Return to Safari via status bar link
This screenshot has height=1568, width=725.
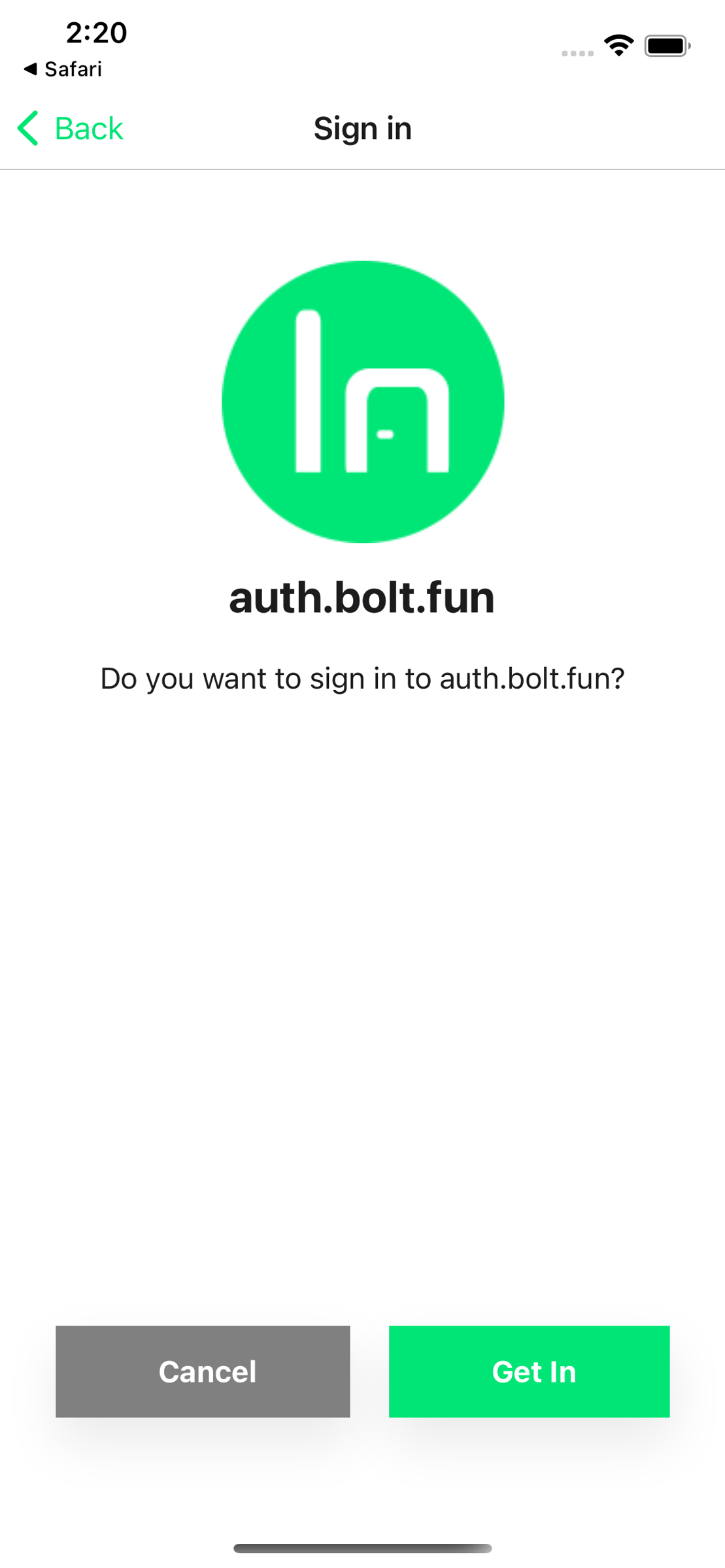(63, 69)
